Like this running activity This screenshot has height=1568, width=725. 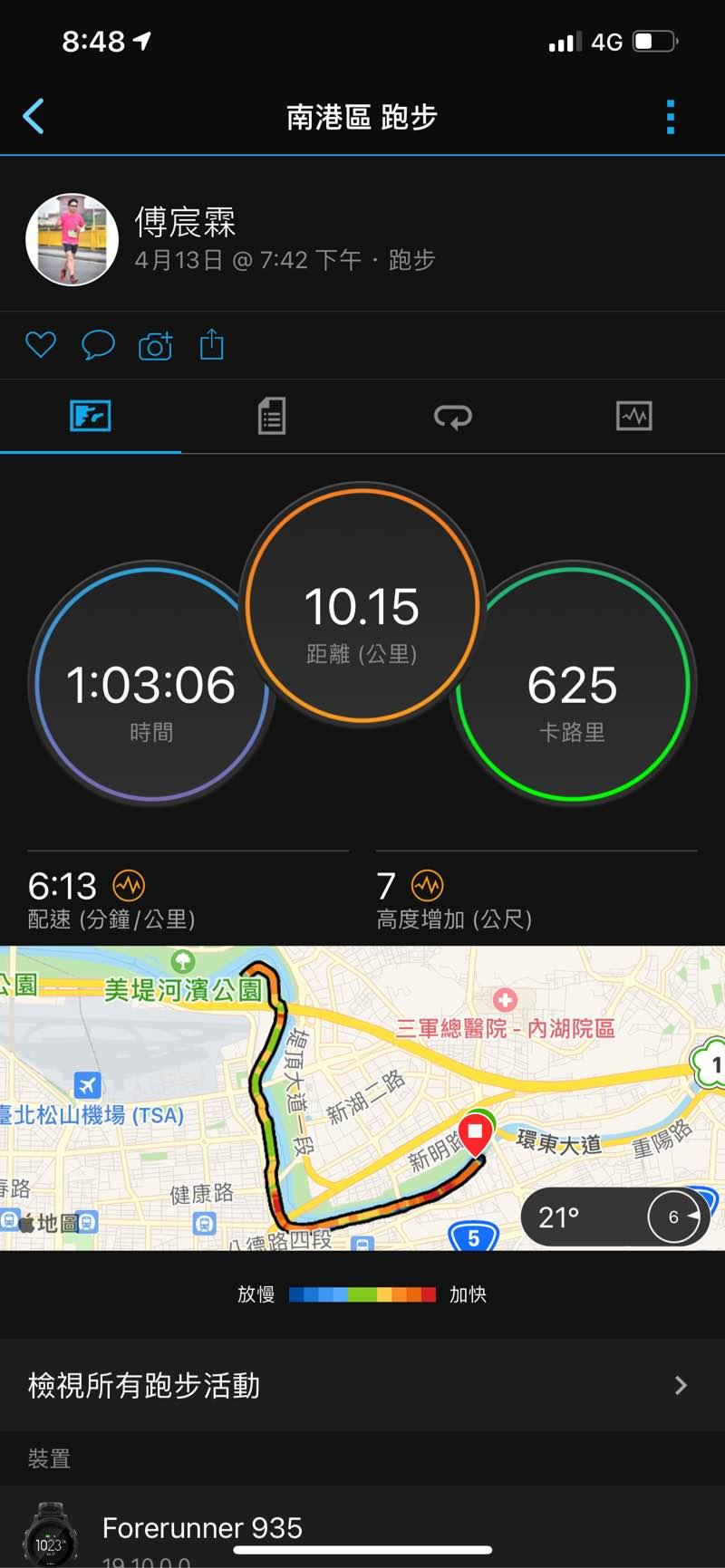(41, 345)
